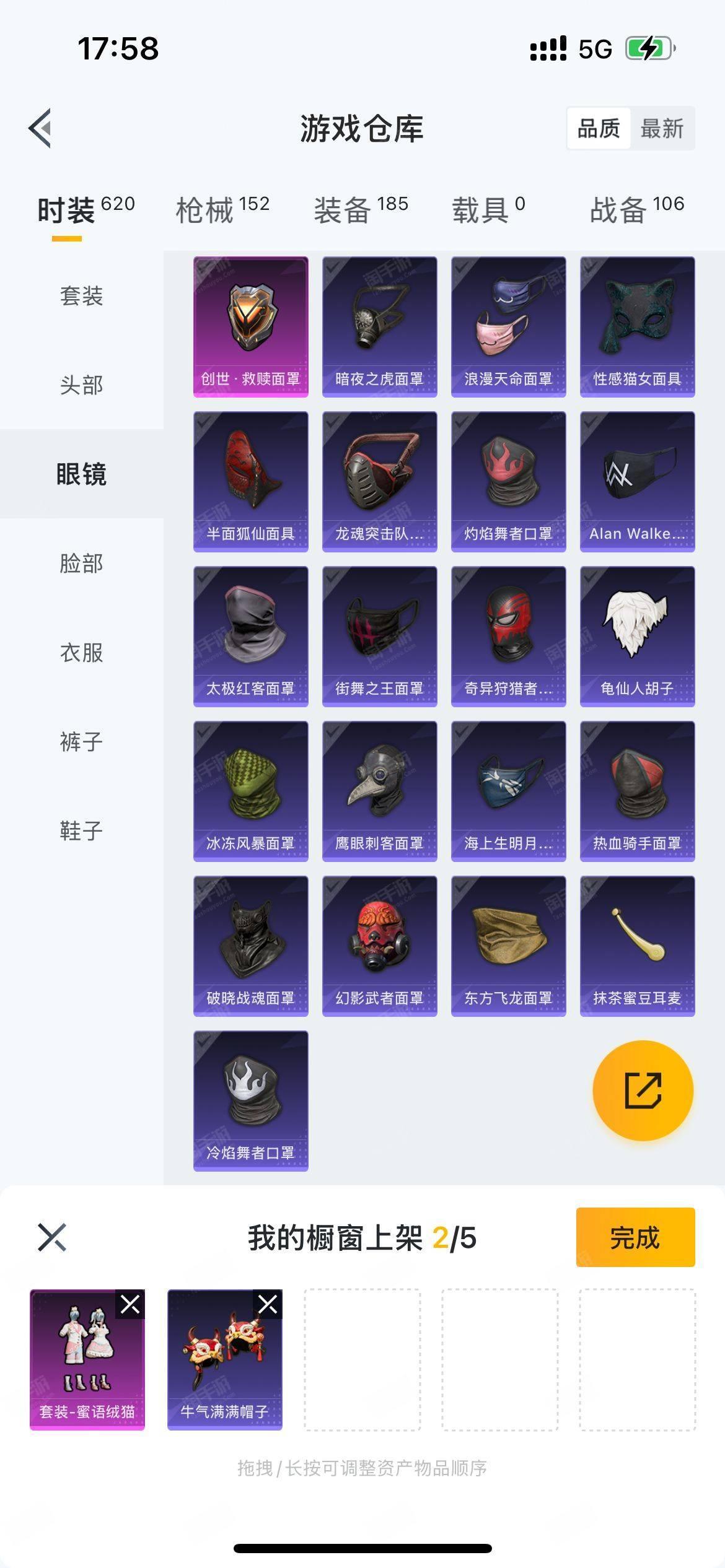Screen dimensions: 725x1568
Task: Select the 套装 category
Action: (x=81, y=295)
